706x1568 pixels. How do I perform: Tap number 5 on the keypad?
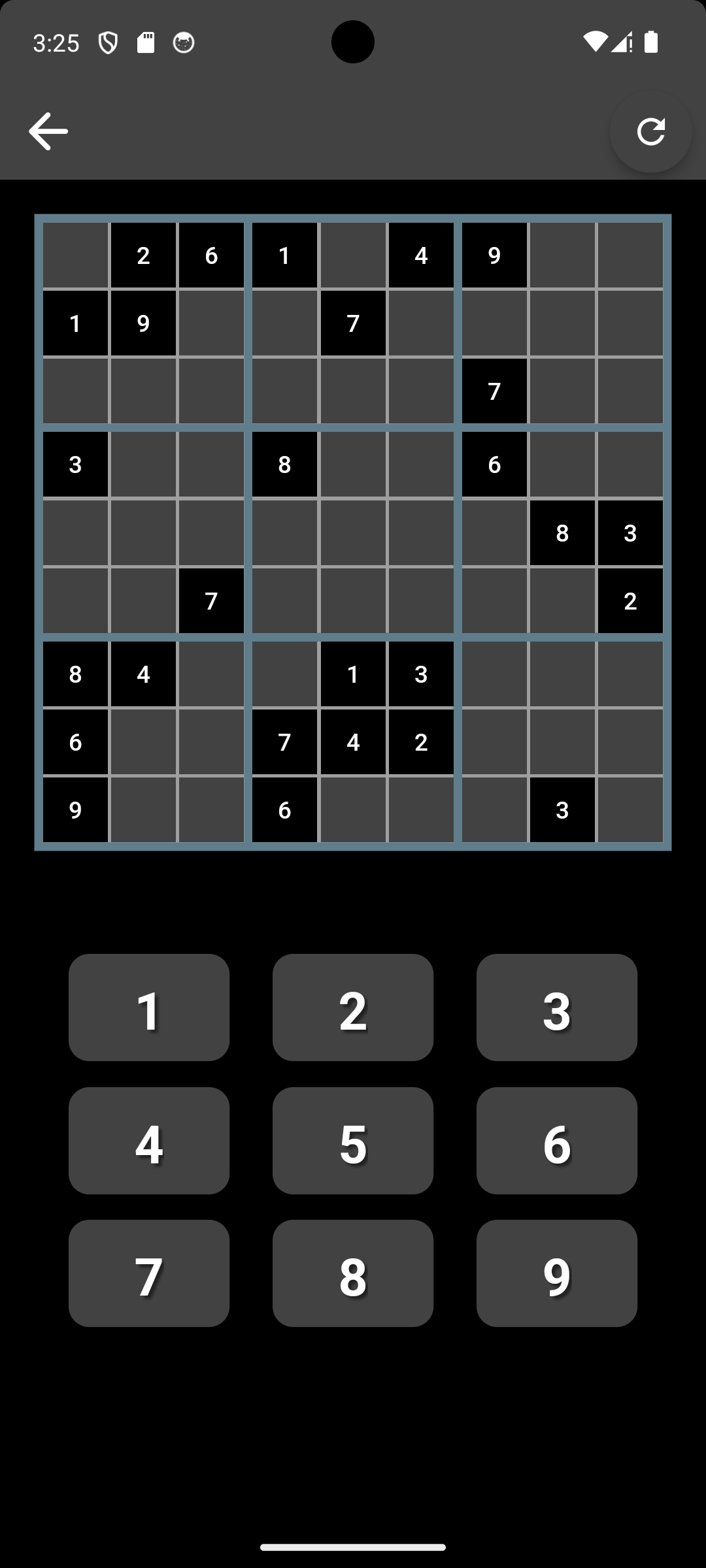[x=353, y=1141]
